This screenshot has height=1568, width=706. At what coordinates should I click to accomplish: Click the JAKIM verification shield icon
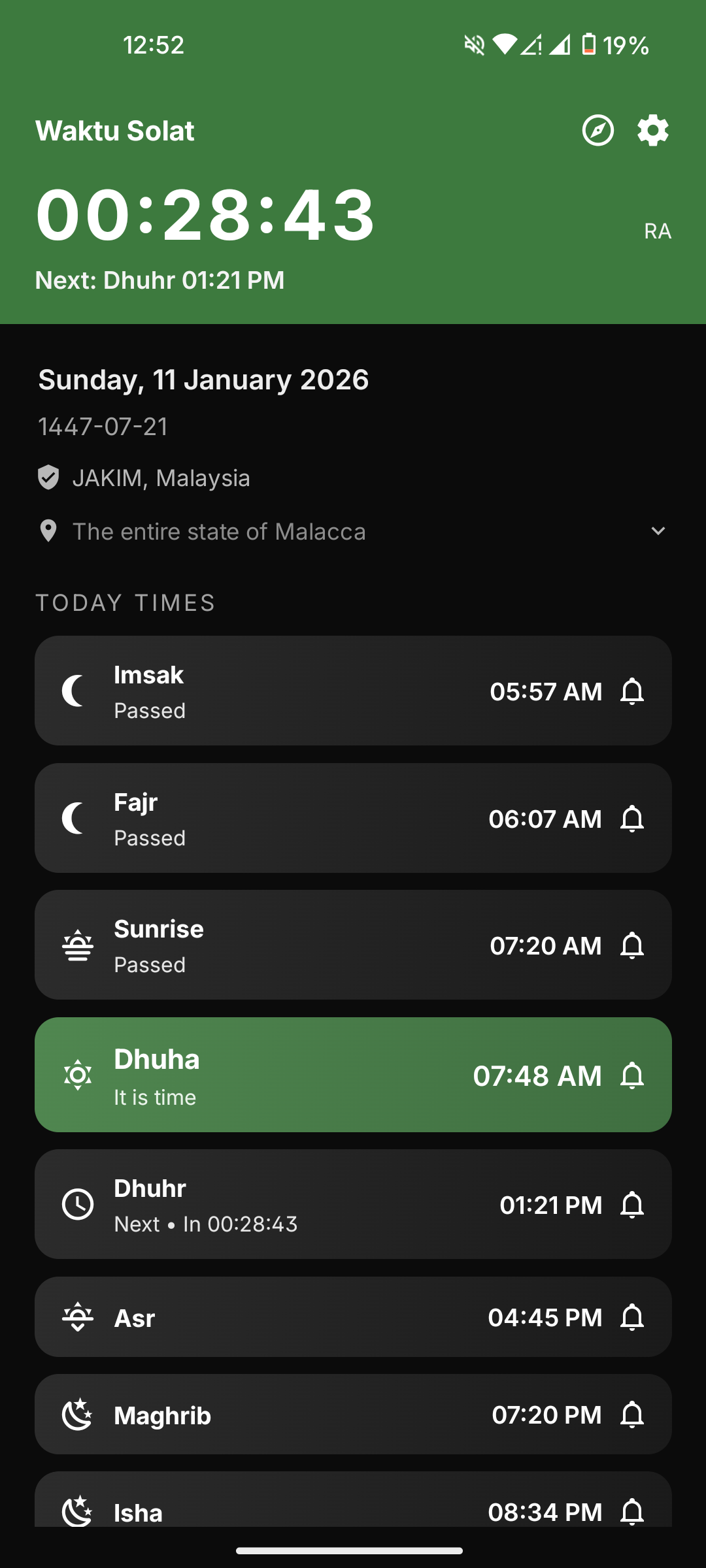49,478
